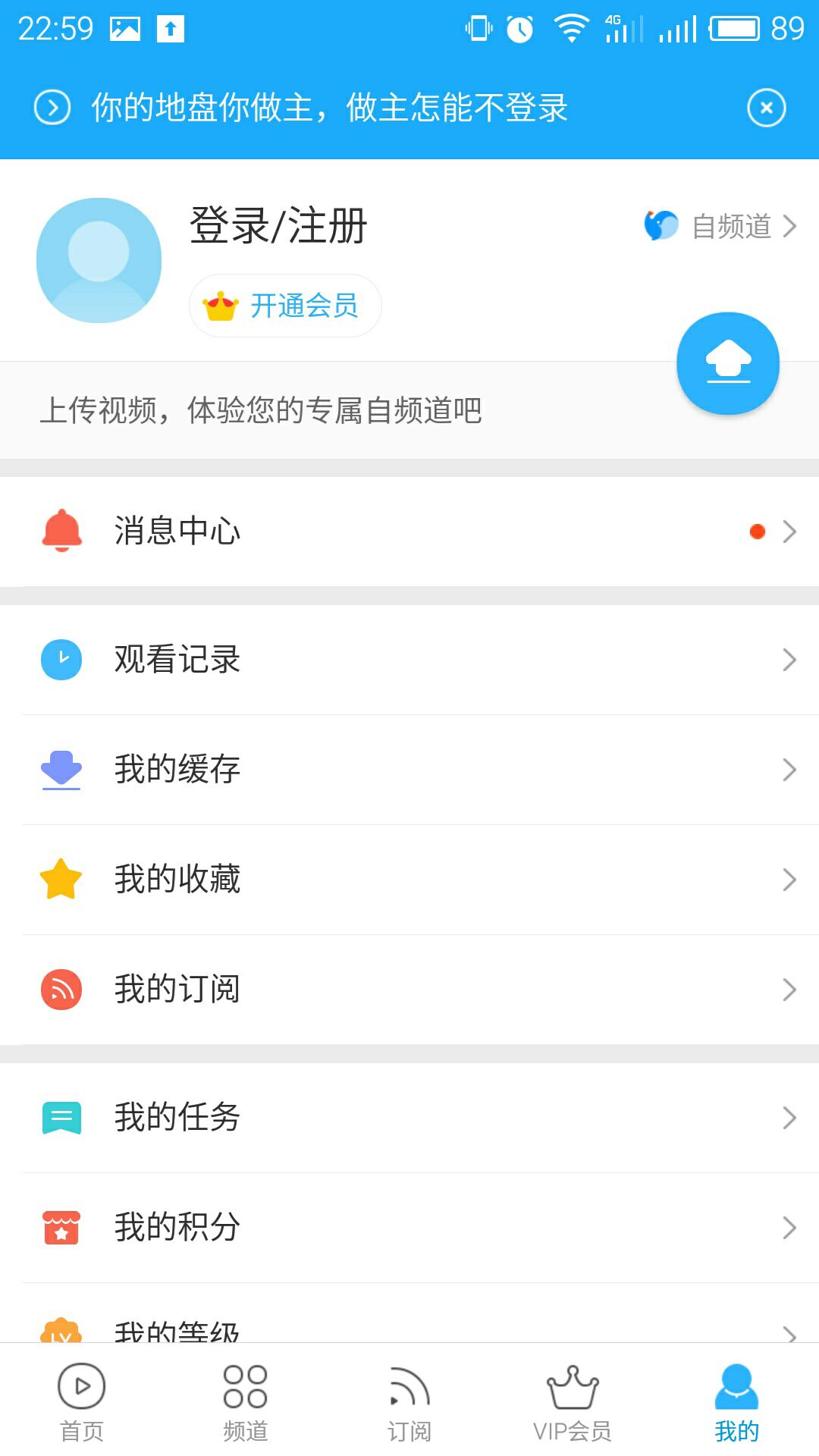Image resolution: width=819 pixels, height=1456 pixels.
Task: Check 我的任务 tasks
Action: pyautogui.click(x=409, y=1118)
